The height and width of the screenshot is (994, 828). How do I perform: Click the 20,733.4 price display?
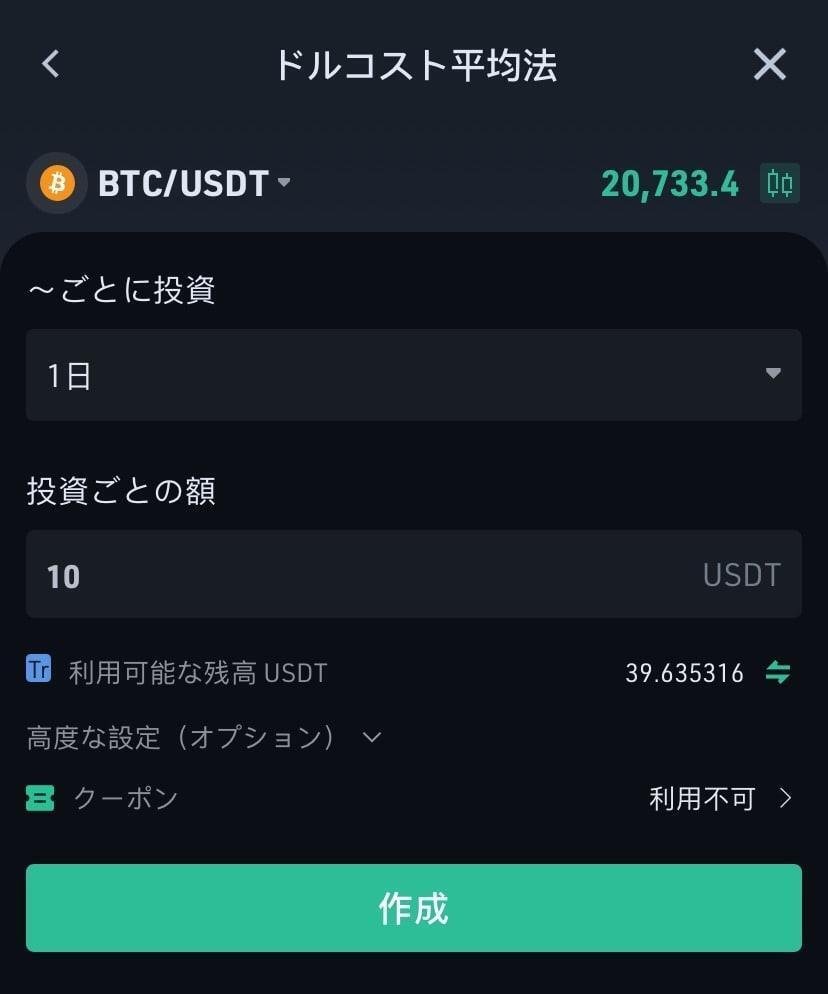coord(671,183)
